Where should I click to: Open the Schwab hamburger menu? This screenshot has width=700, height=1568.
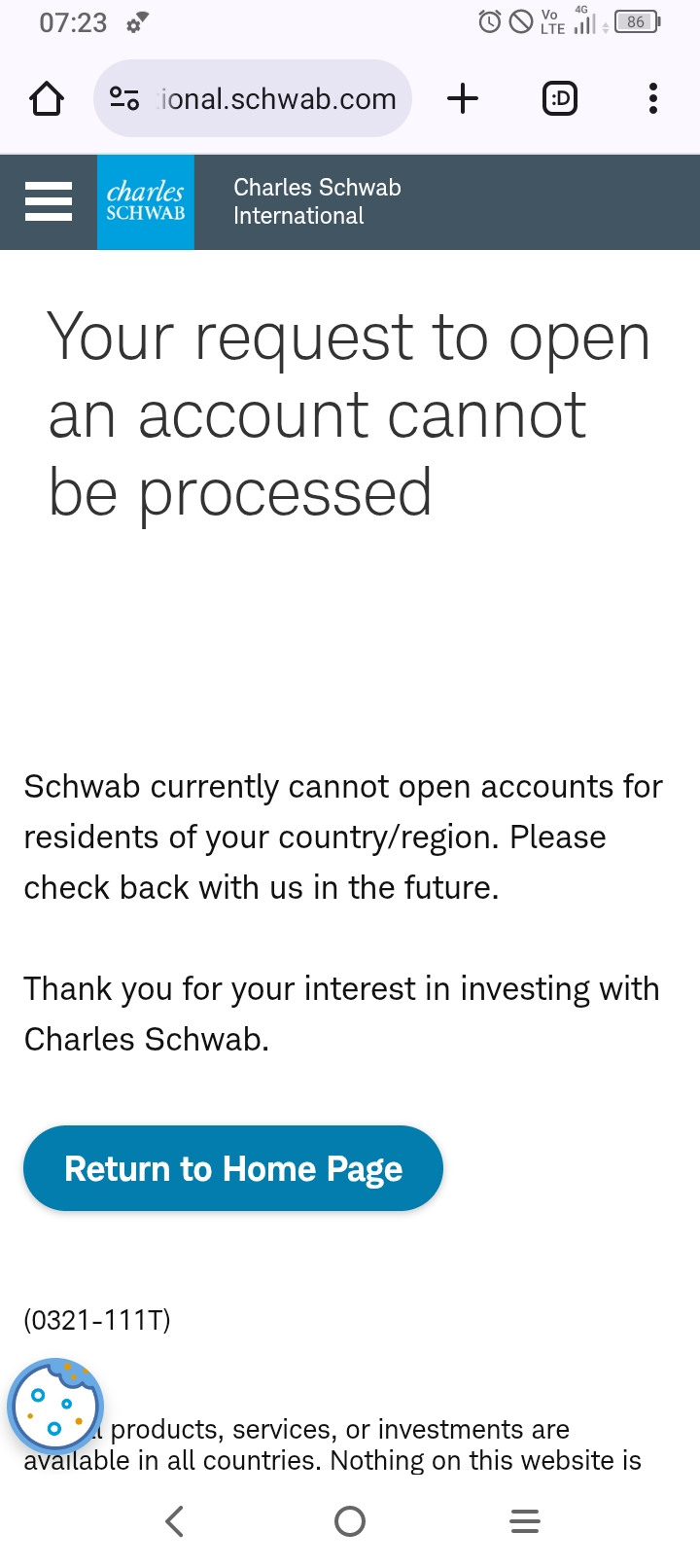point(49,201)
